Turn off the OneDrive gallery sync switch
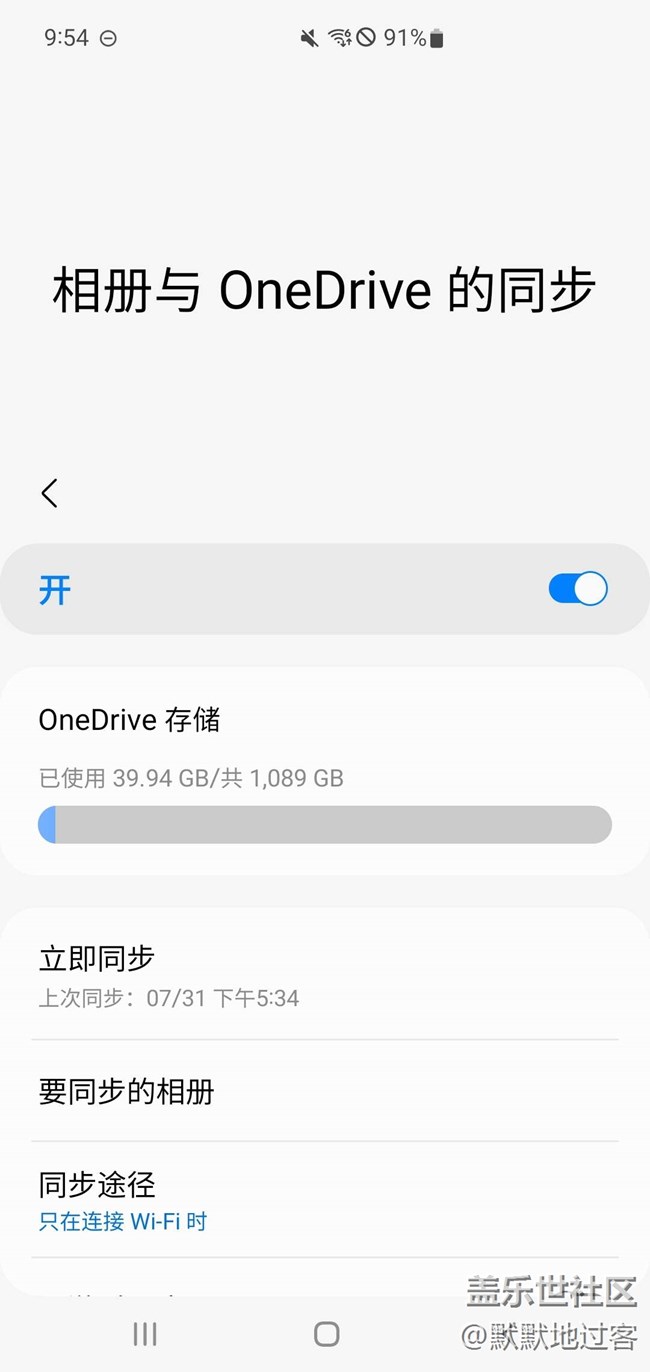Screen dimensions: 650x1372 pyautogui.click(x=577, y=589)
